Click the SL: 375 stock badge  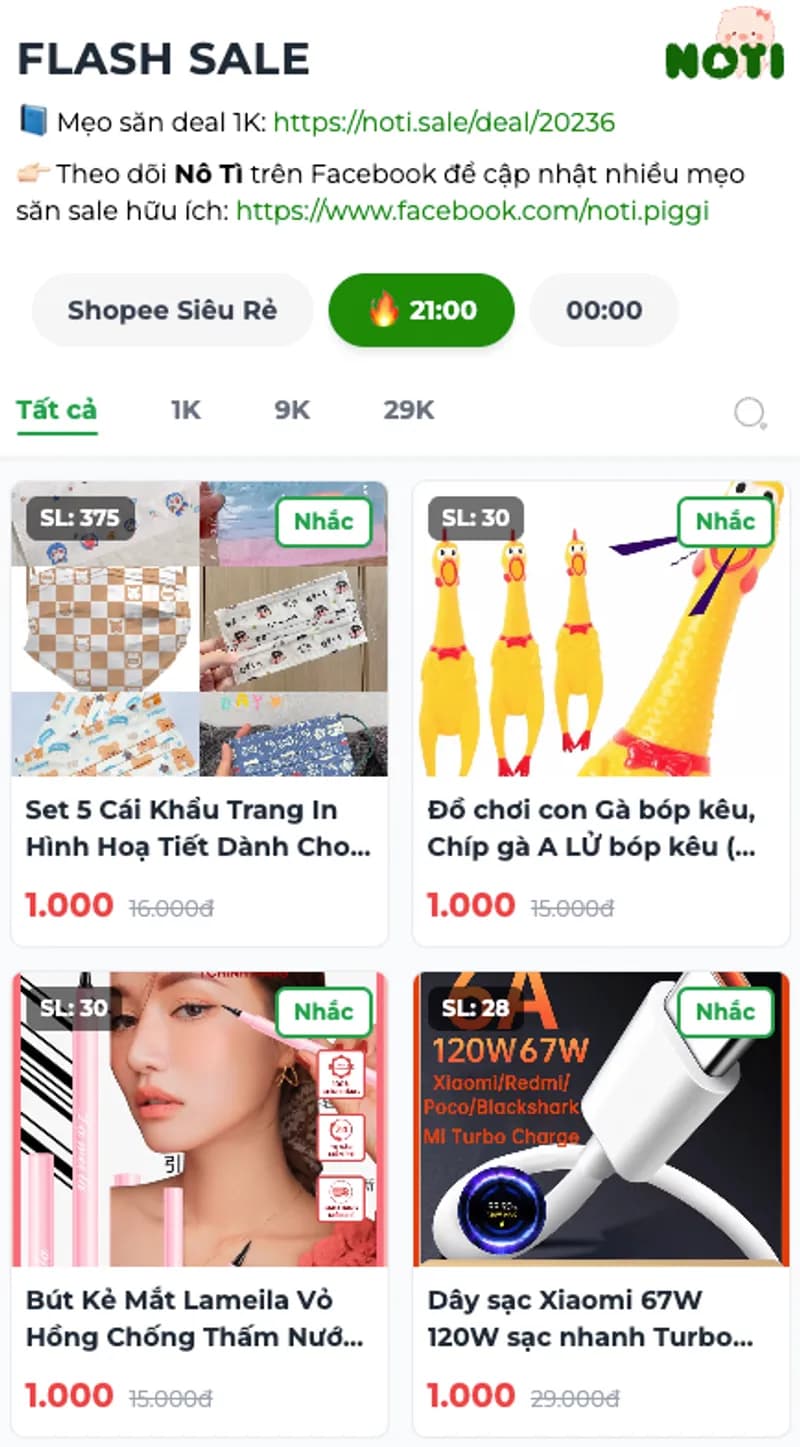77,518
